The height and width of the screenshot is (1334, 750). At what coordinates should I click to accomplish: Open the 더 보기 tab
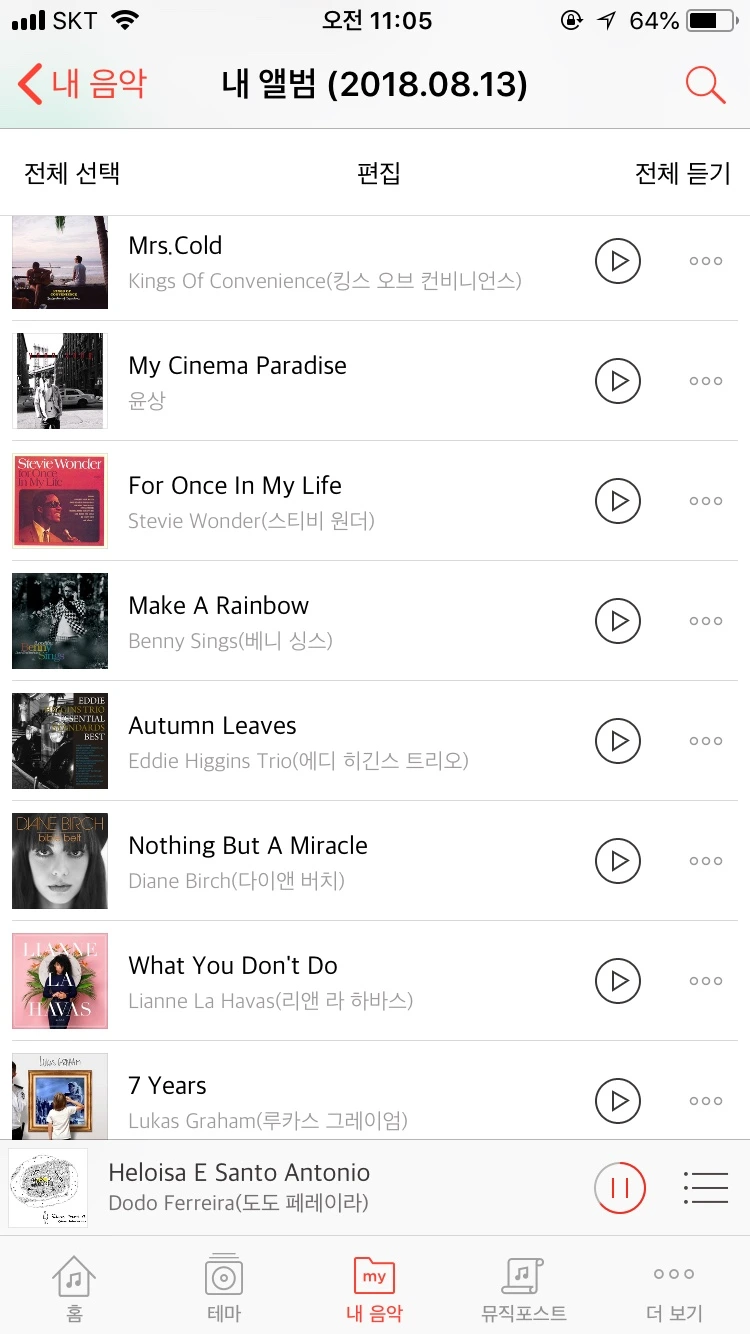(674, 1288)
